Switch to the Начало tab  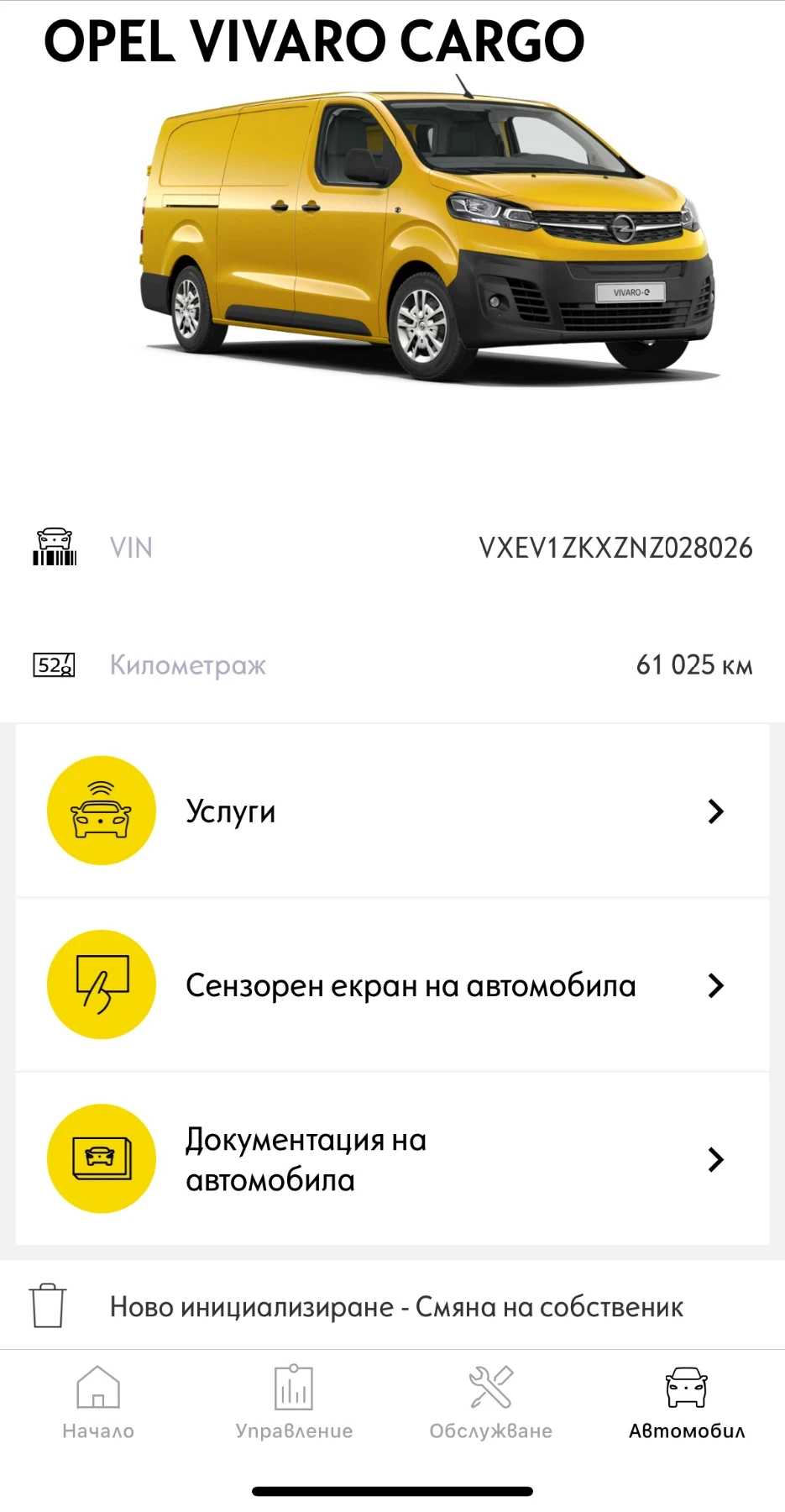[x=98, y=1402]
